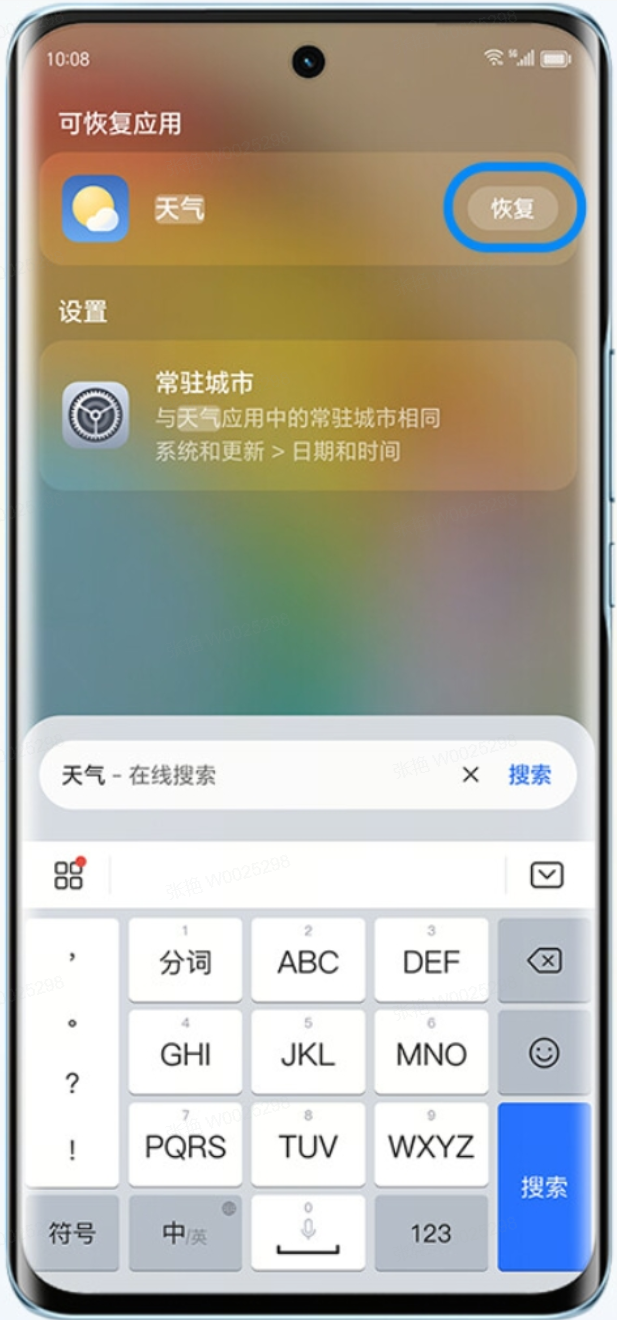Switch to the 123 number keypad
This screenshot has width=617, height=1320.
click(x=431, y=1233)
